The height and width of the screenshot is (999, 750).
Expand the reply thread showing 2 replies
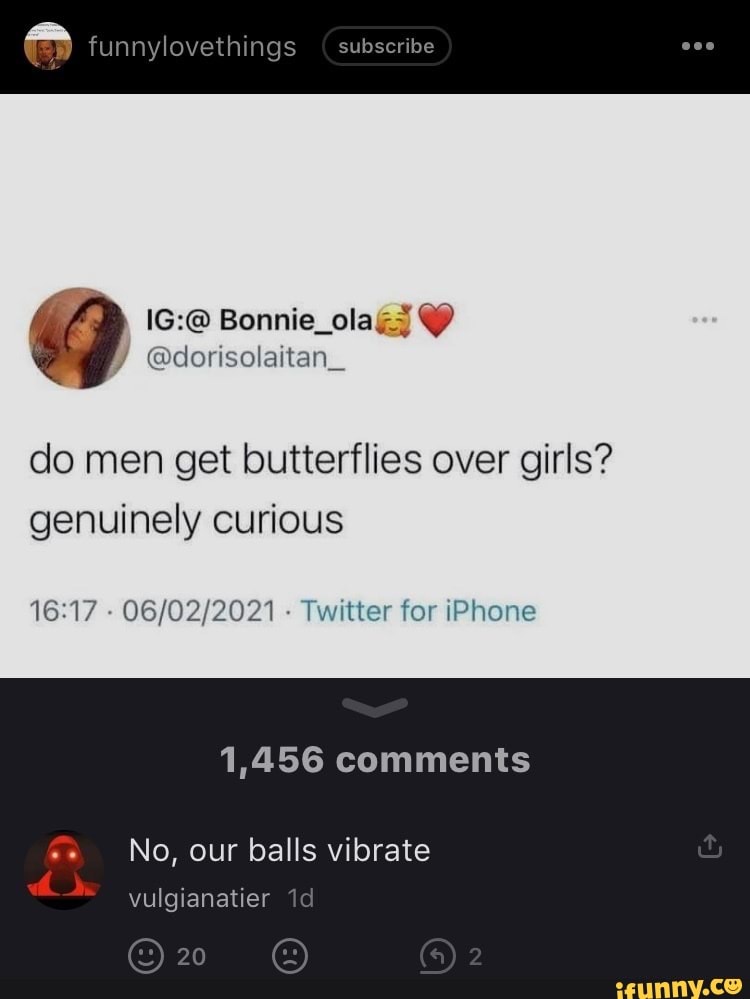coord(444,956)
